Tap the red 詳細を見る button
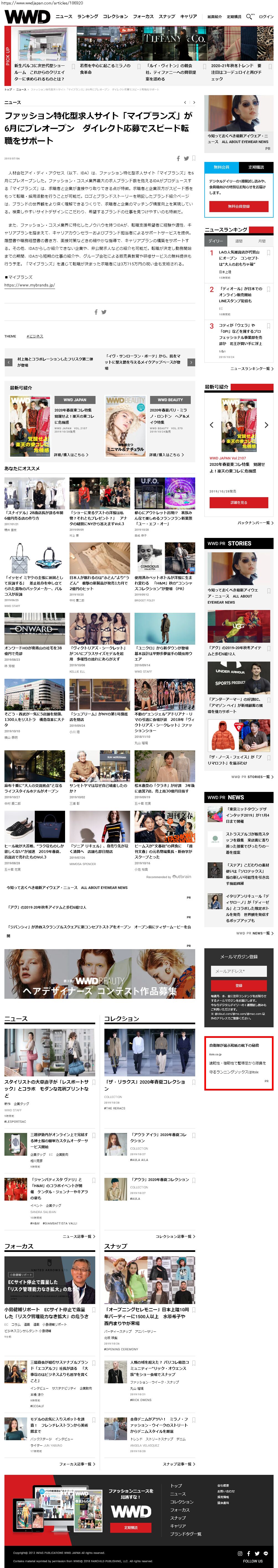The width and height of the screenshot is (278, 1568). (238, 503)
